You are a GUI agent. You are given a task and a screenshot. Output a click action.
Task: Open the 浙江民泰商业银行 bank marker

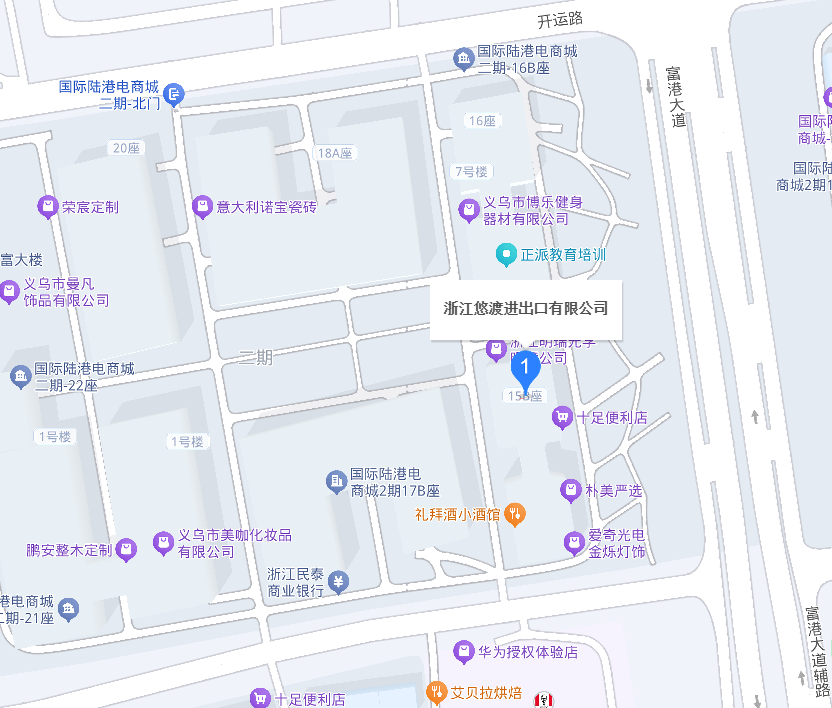pos(339,582)
